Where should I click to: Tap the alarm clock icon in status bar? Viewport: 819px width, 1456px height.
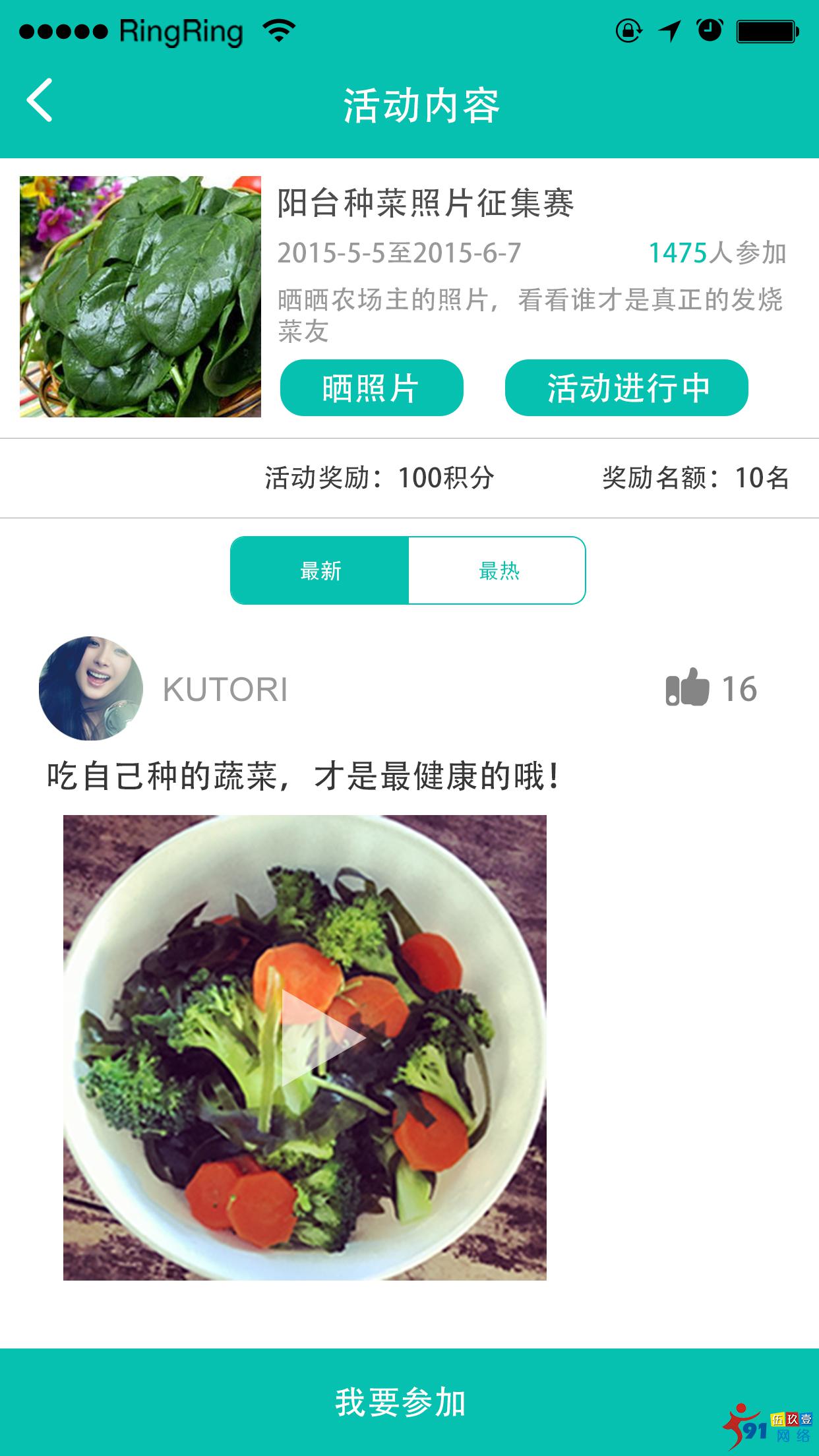pos(710,29)
